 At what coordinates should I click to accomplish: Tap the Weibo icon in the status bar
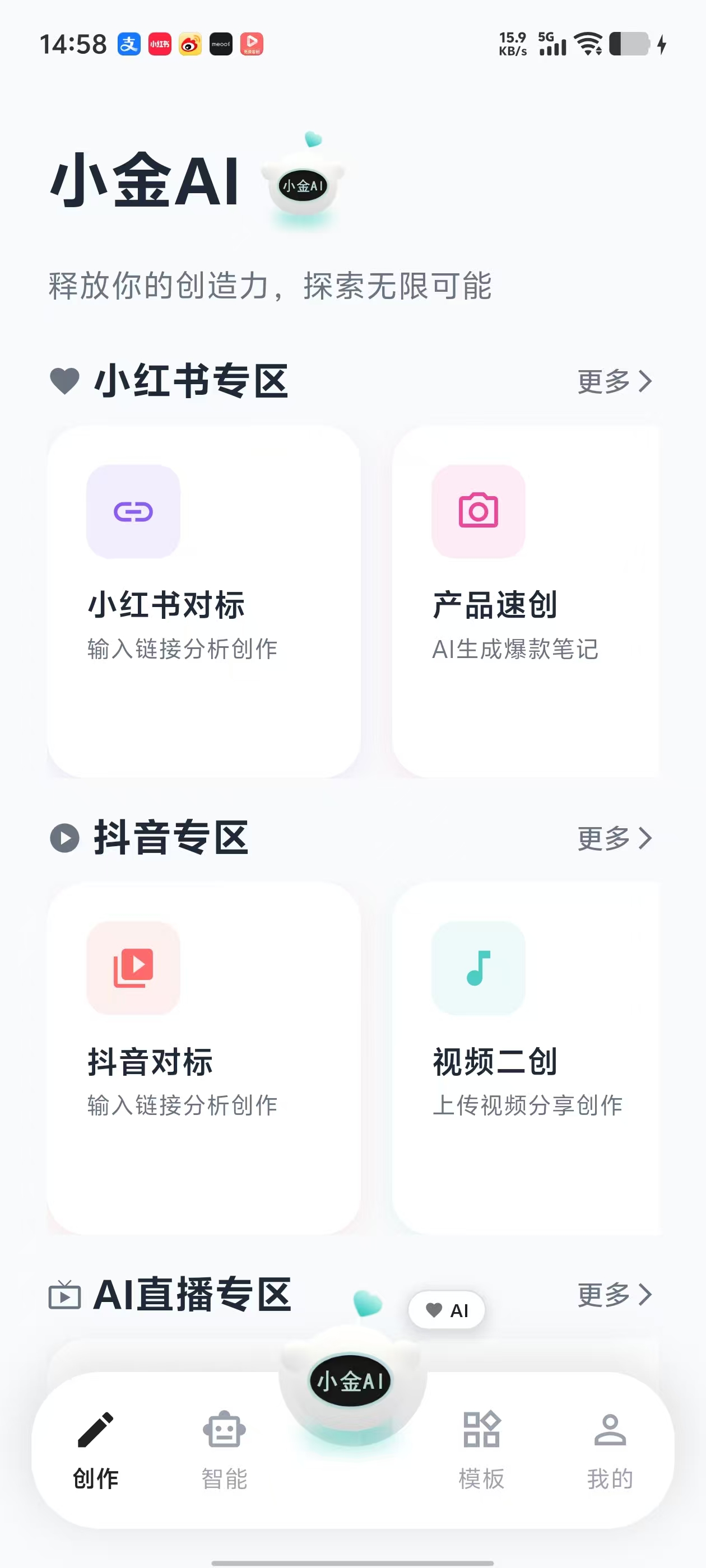190,43
